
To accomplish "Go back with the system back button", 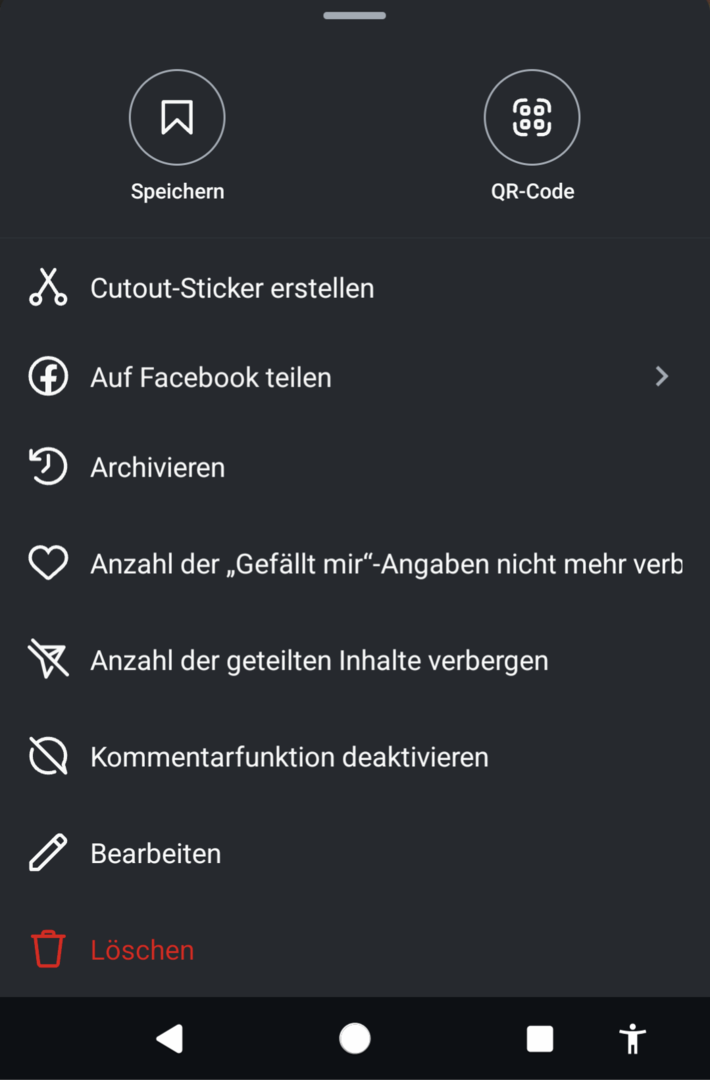I will [170, 1039].
